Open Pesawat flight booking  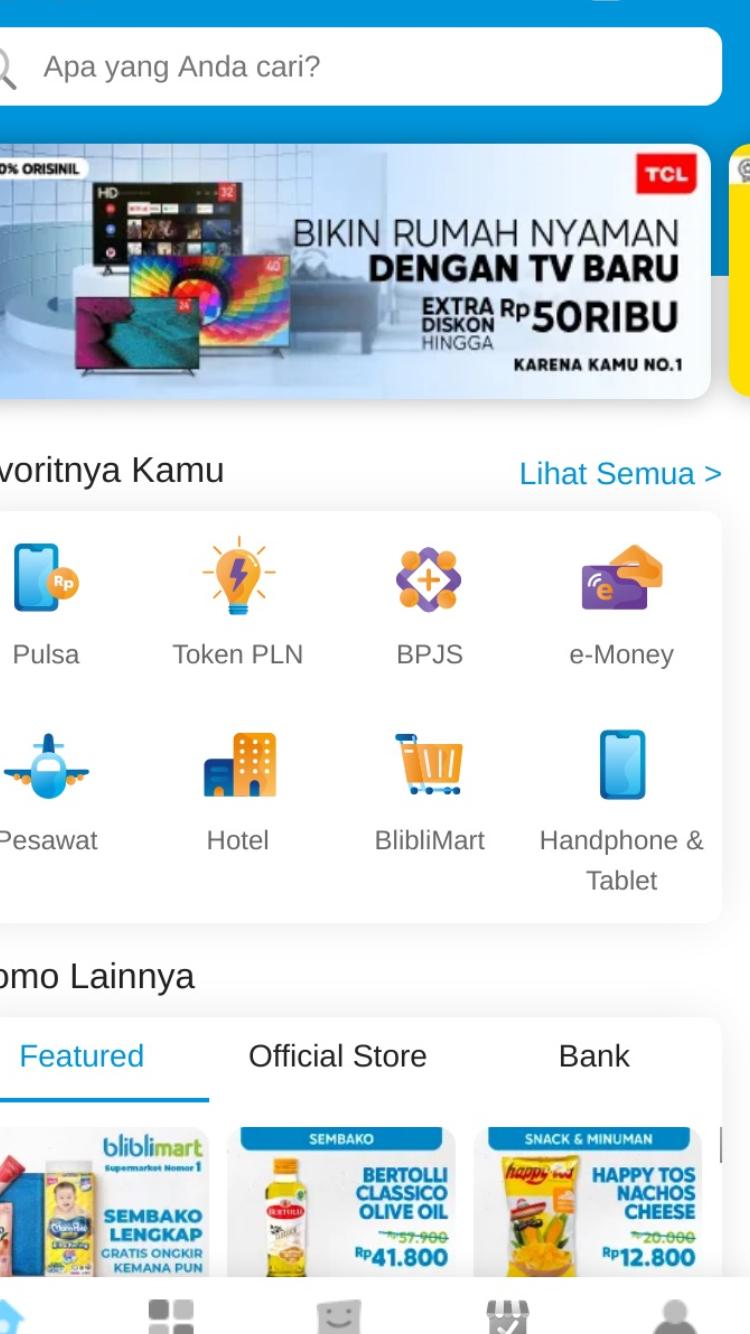(46, 792)
